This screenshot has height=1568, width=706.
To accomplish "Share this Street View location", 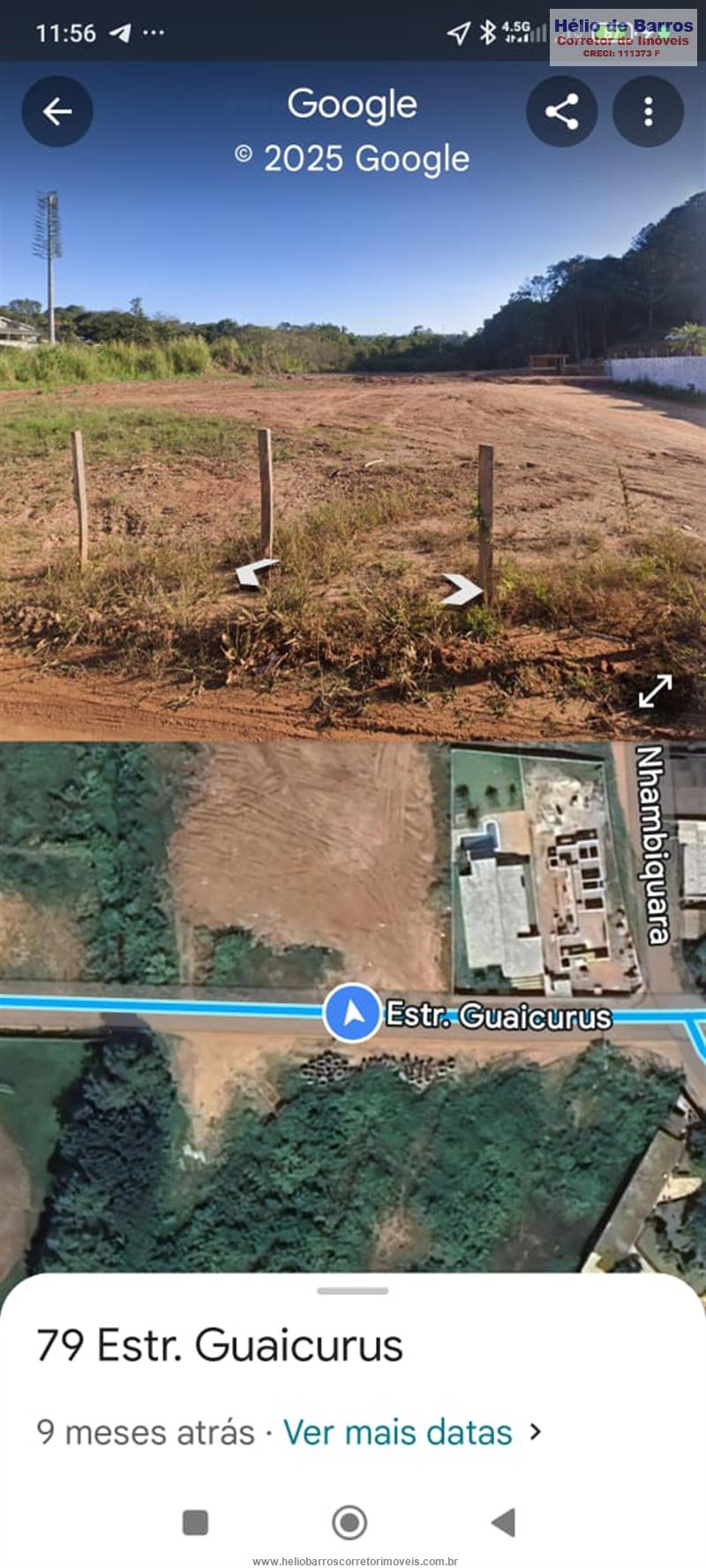I will coord(561,111).
